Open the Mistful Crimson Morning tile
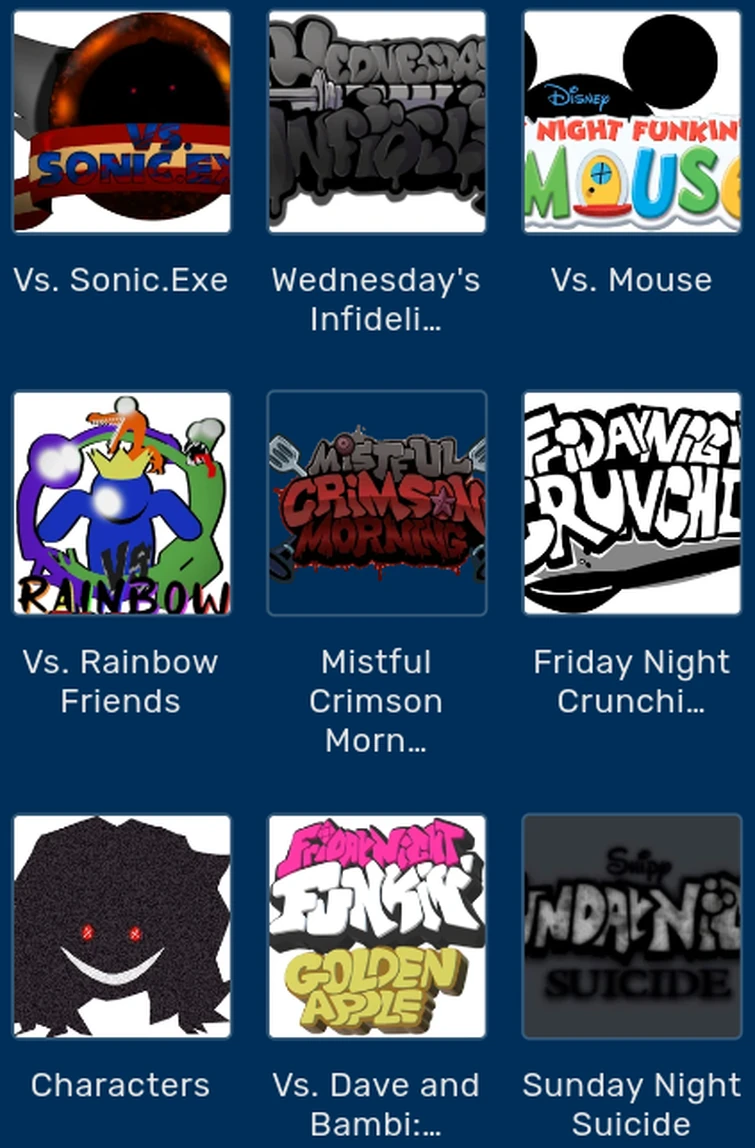755x1148 pixels. click(x=377, y=503)
